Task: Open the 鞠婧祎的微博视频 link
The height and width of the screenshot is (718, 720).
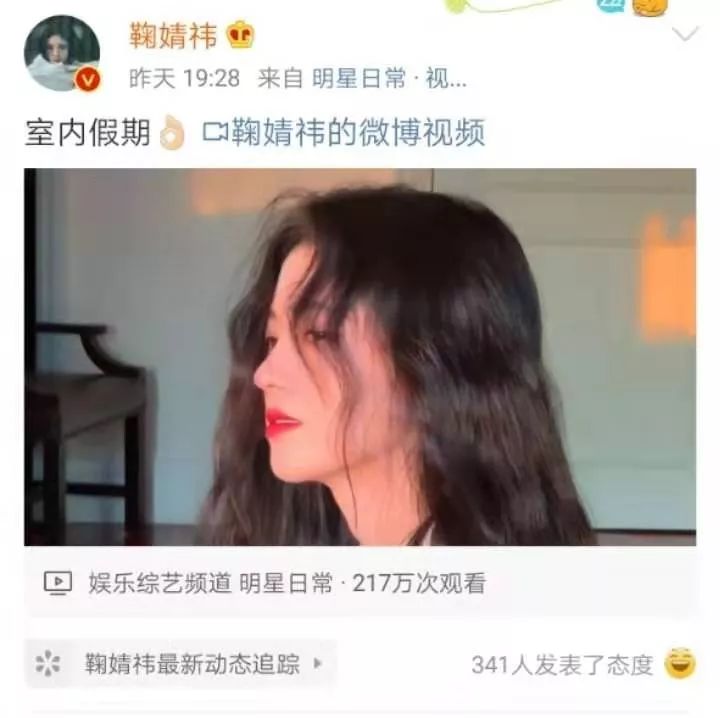Action: click(x=345, y=133)
